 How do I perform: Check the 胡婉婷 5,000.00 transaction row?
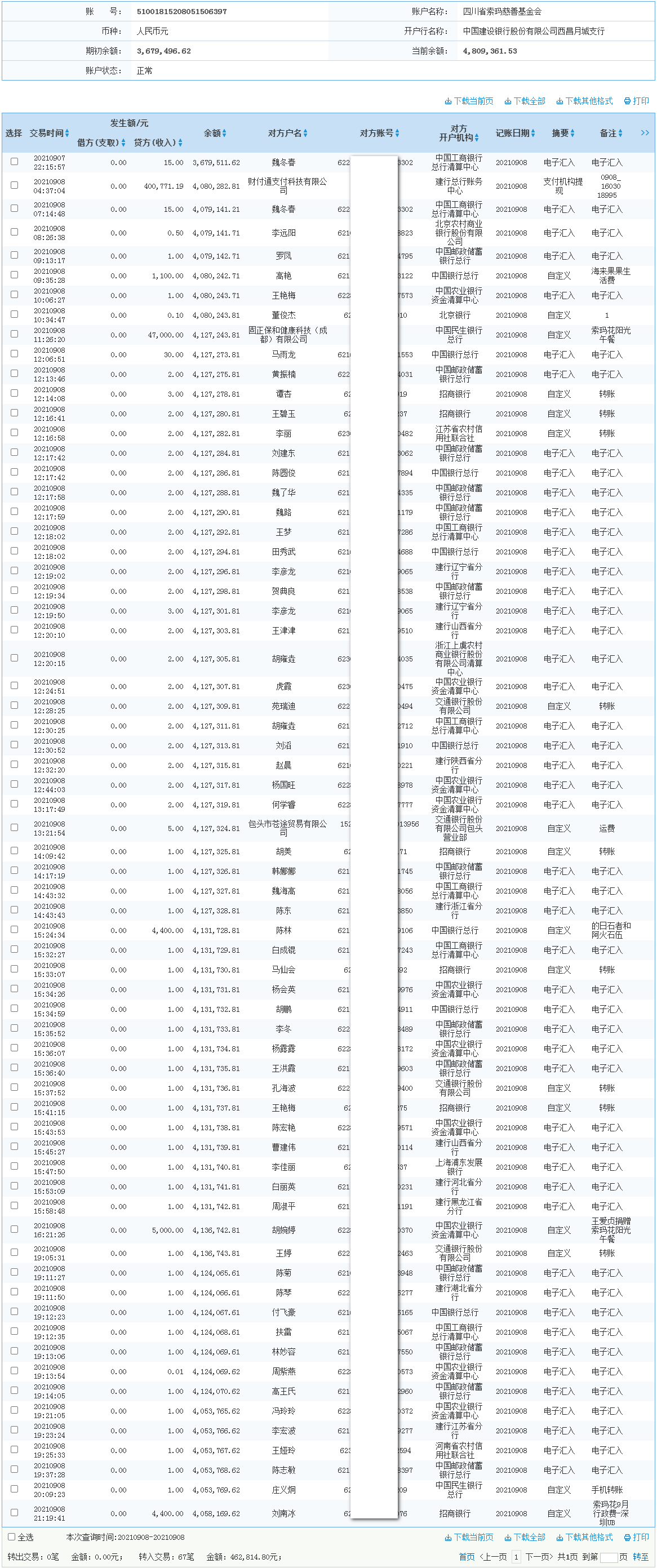pos(14,1229)
